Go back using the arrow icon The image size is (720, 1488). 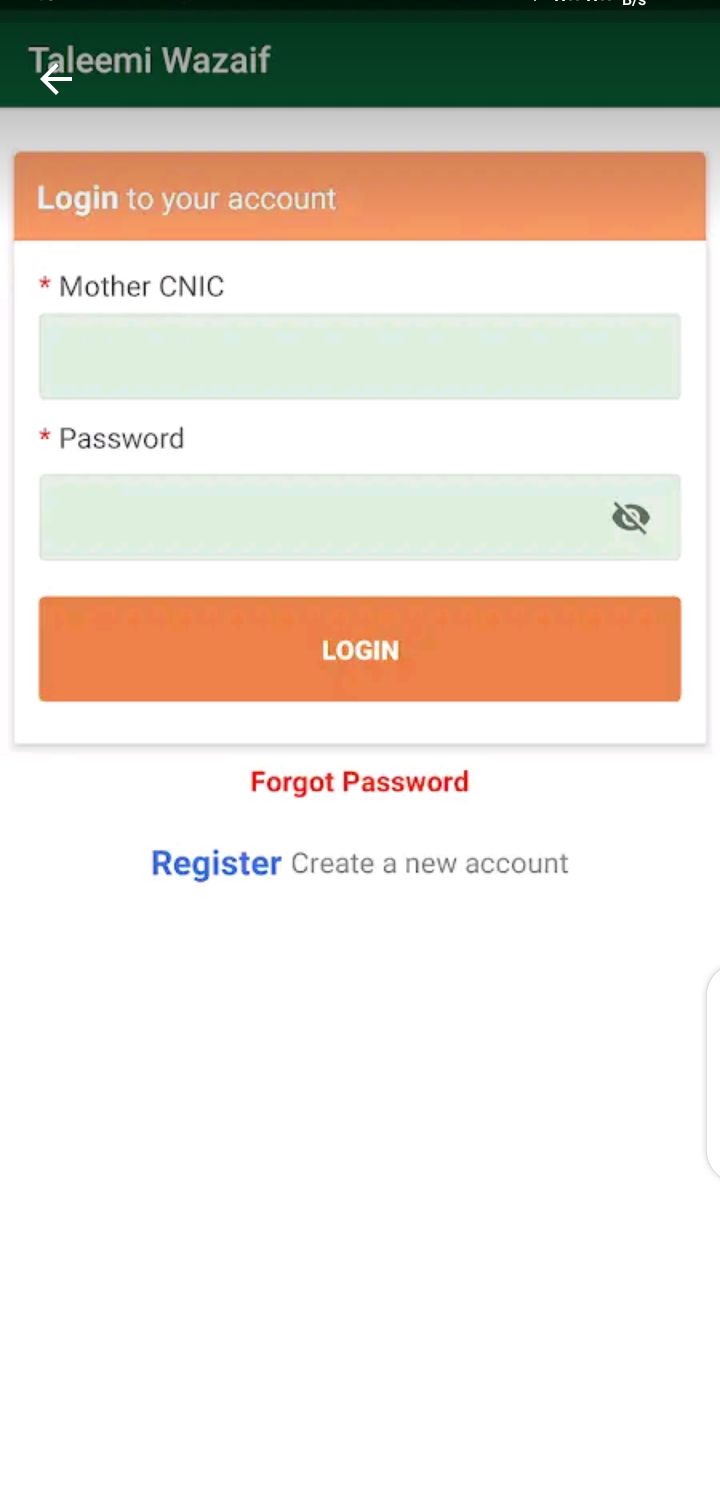coord(56,79)
